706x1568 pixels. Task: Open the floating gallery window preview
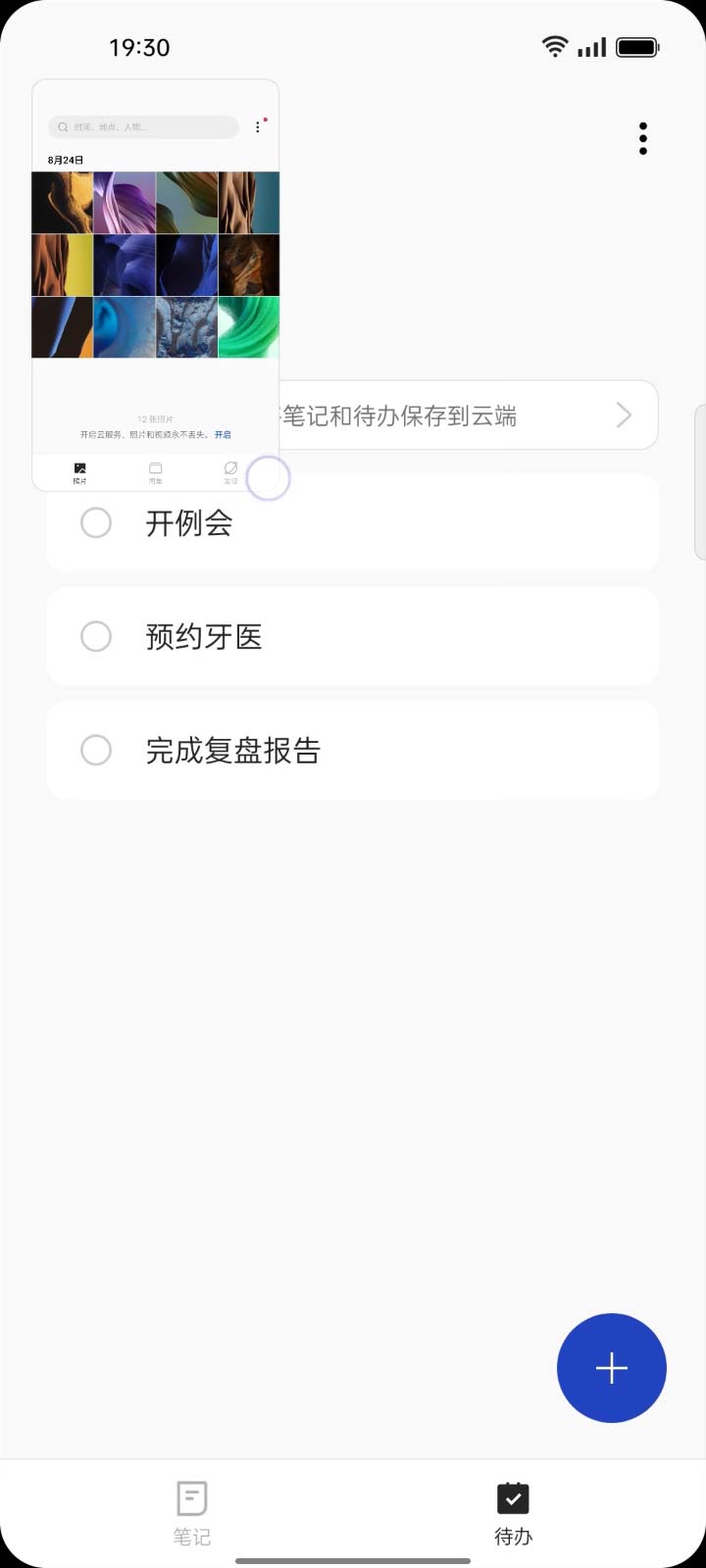[155, 284]
